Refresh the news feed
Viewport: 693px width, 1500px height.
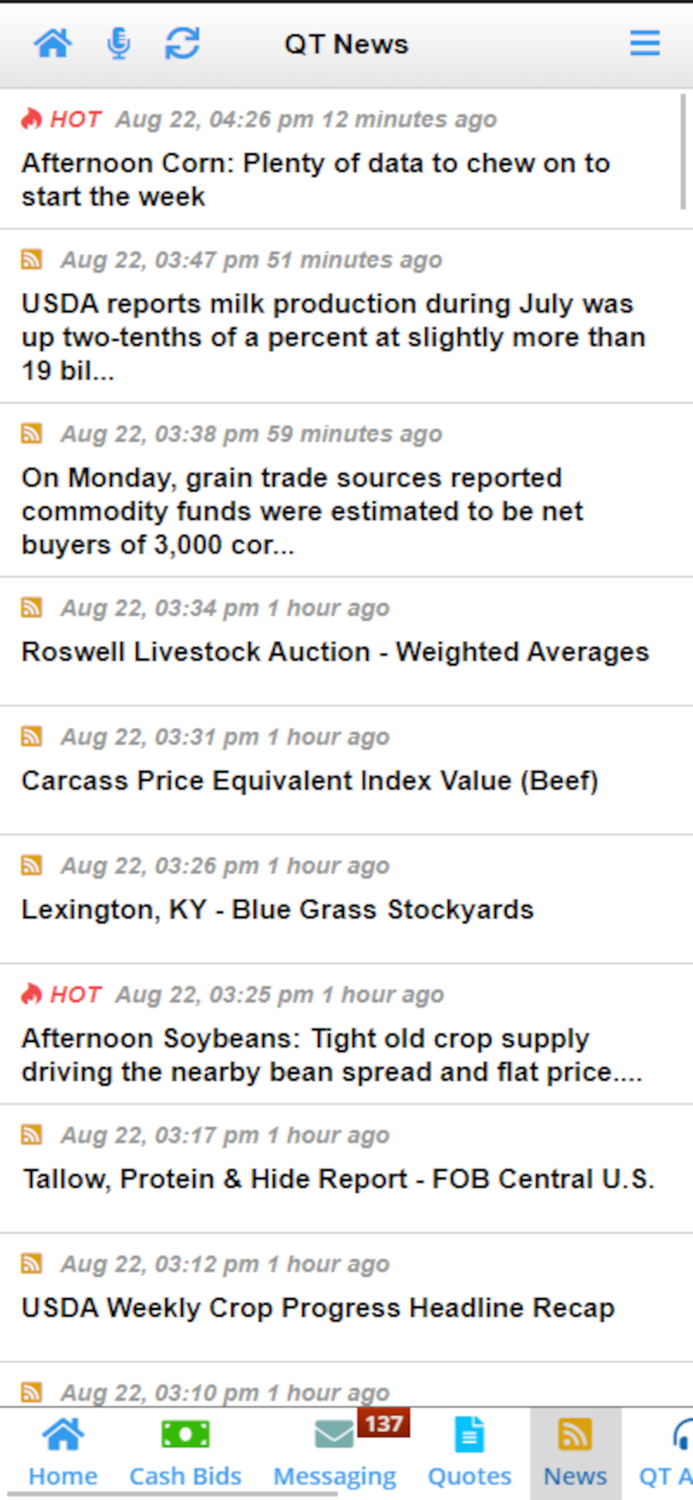182,44
